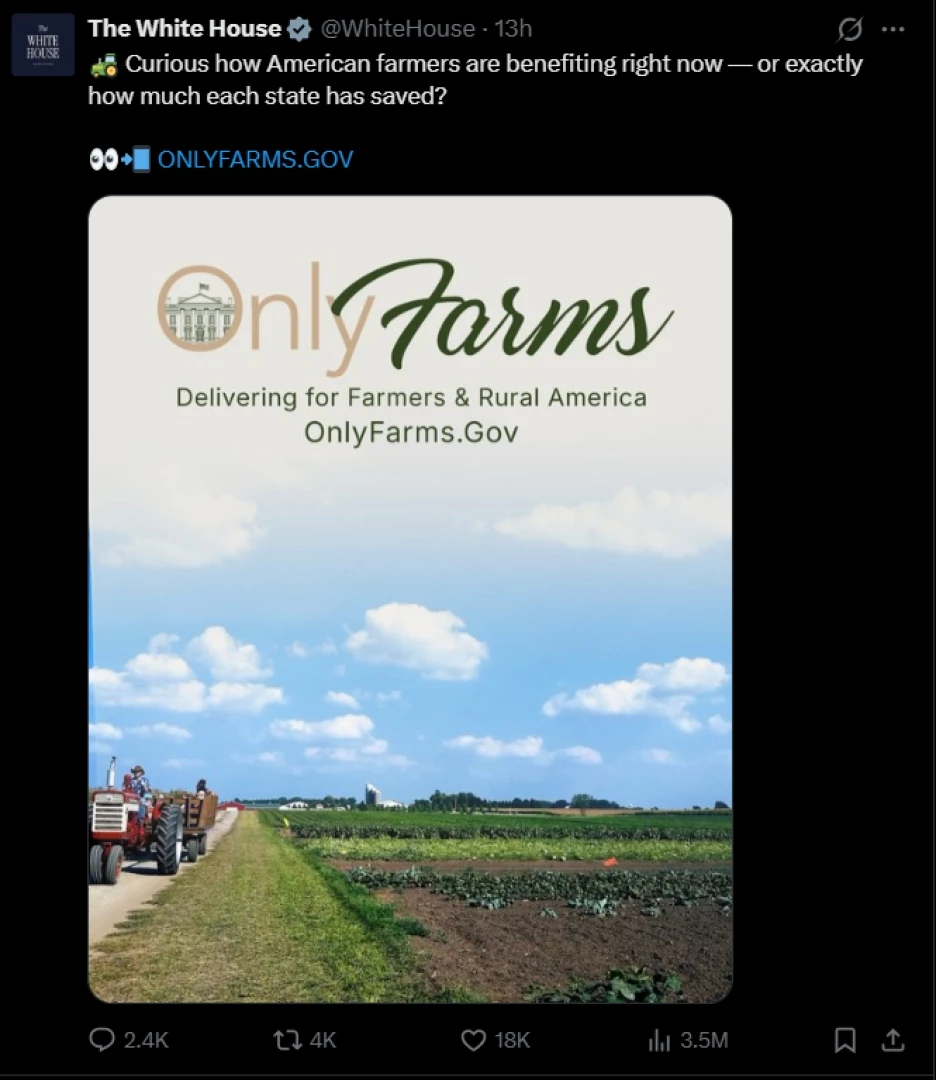Tap the Grok icon on the post
The width and height of the screenshot is (936, 1080).
(849, 30)
